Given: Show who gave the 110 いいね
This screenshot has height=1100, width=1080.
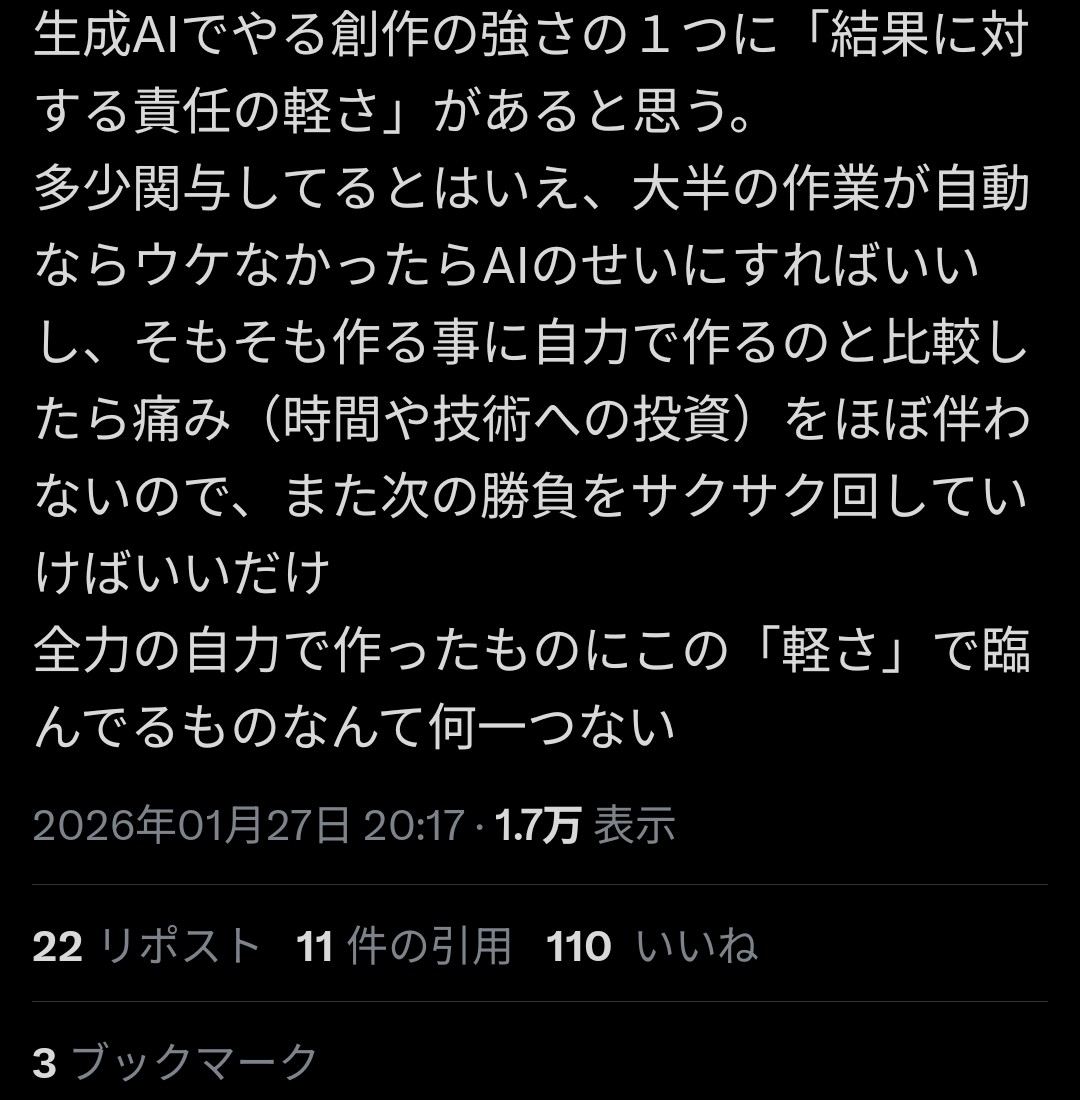Looking at the screenshot, I should click(652, 946).
